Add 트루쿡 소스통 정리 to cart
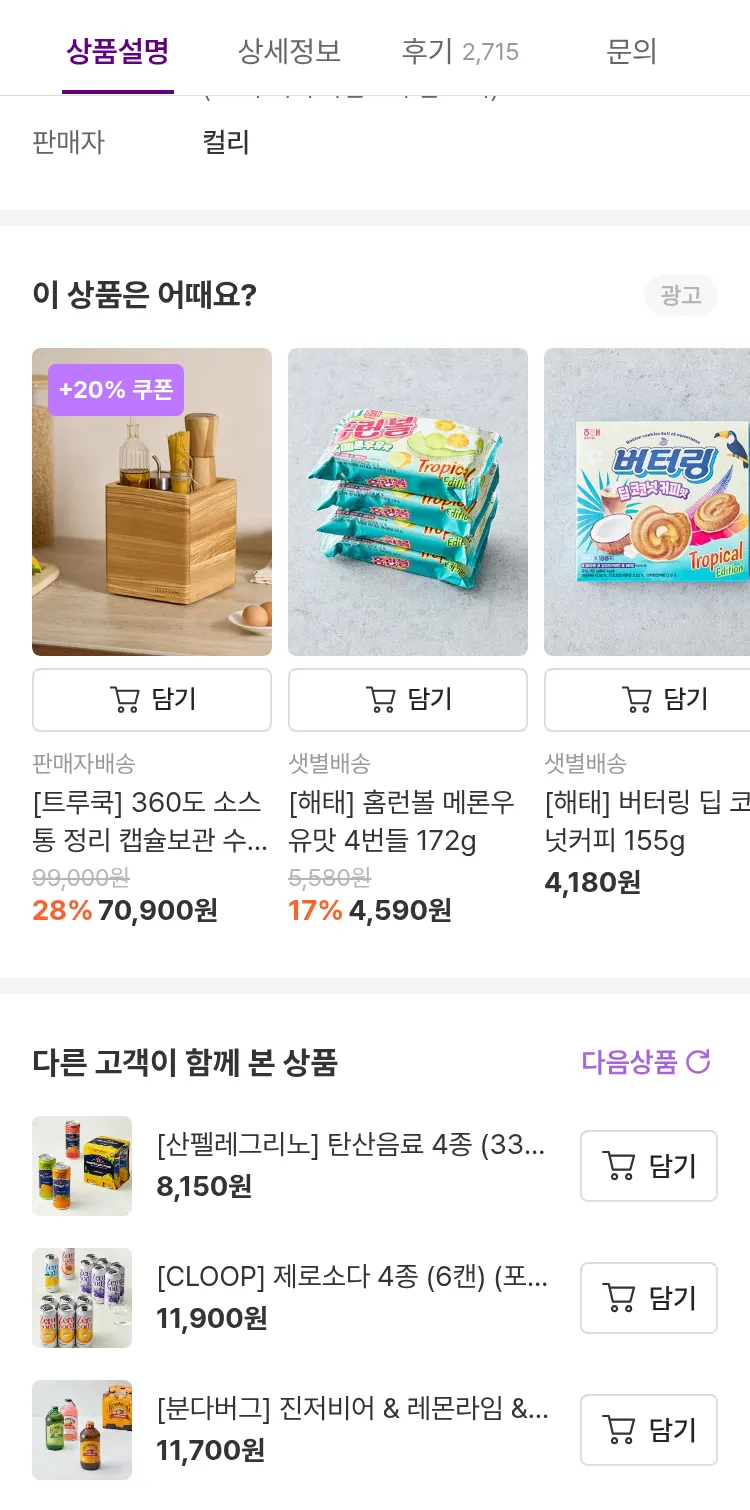The width and height of the screenshot is (750, 1510). pos(152,700)
